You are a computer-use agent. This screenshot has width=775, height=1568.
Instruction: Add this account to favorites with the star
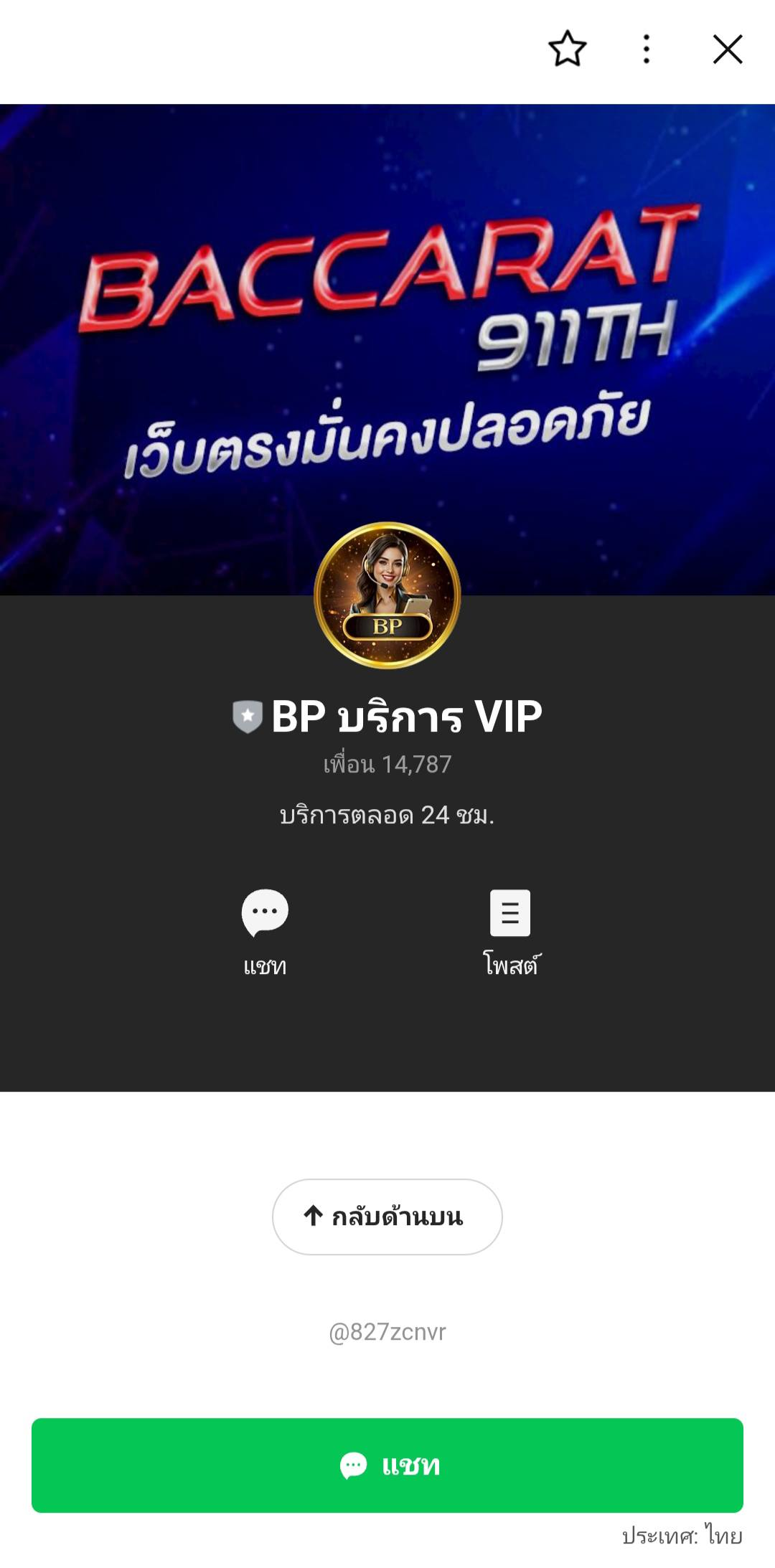point(567,49)
